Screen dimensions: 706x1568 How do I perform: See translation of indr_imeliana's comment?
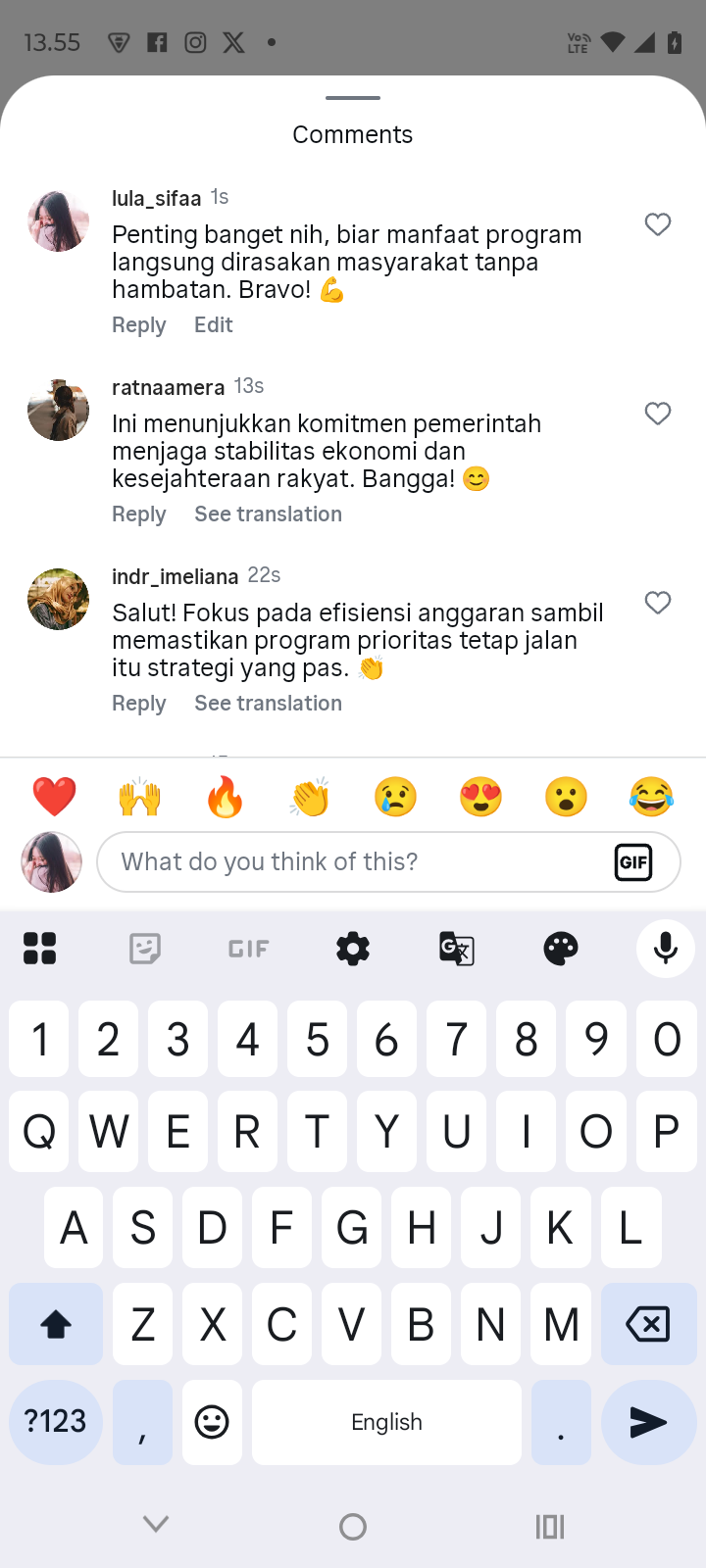[x=268, y=704]
